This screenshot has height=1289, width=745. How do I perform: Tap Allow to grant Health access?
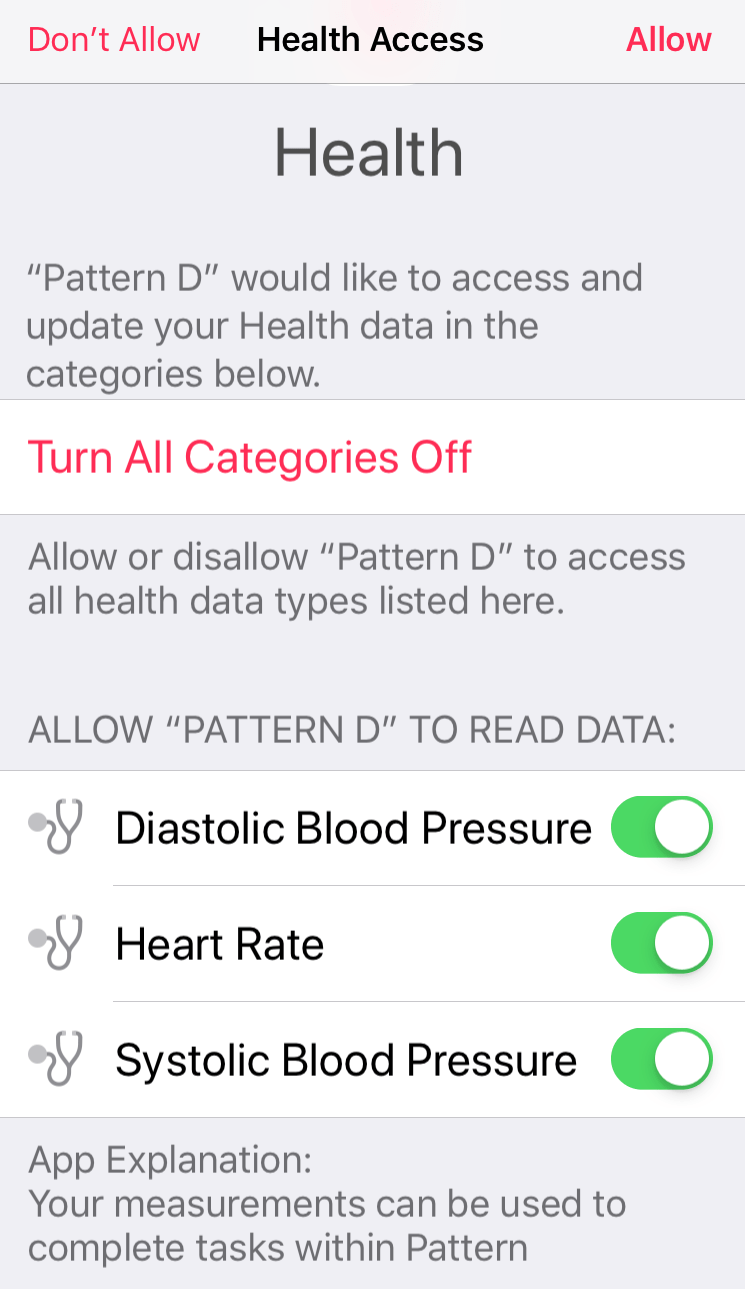tap(669, 40)
